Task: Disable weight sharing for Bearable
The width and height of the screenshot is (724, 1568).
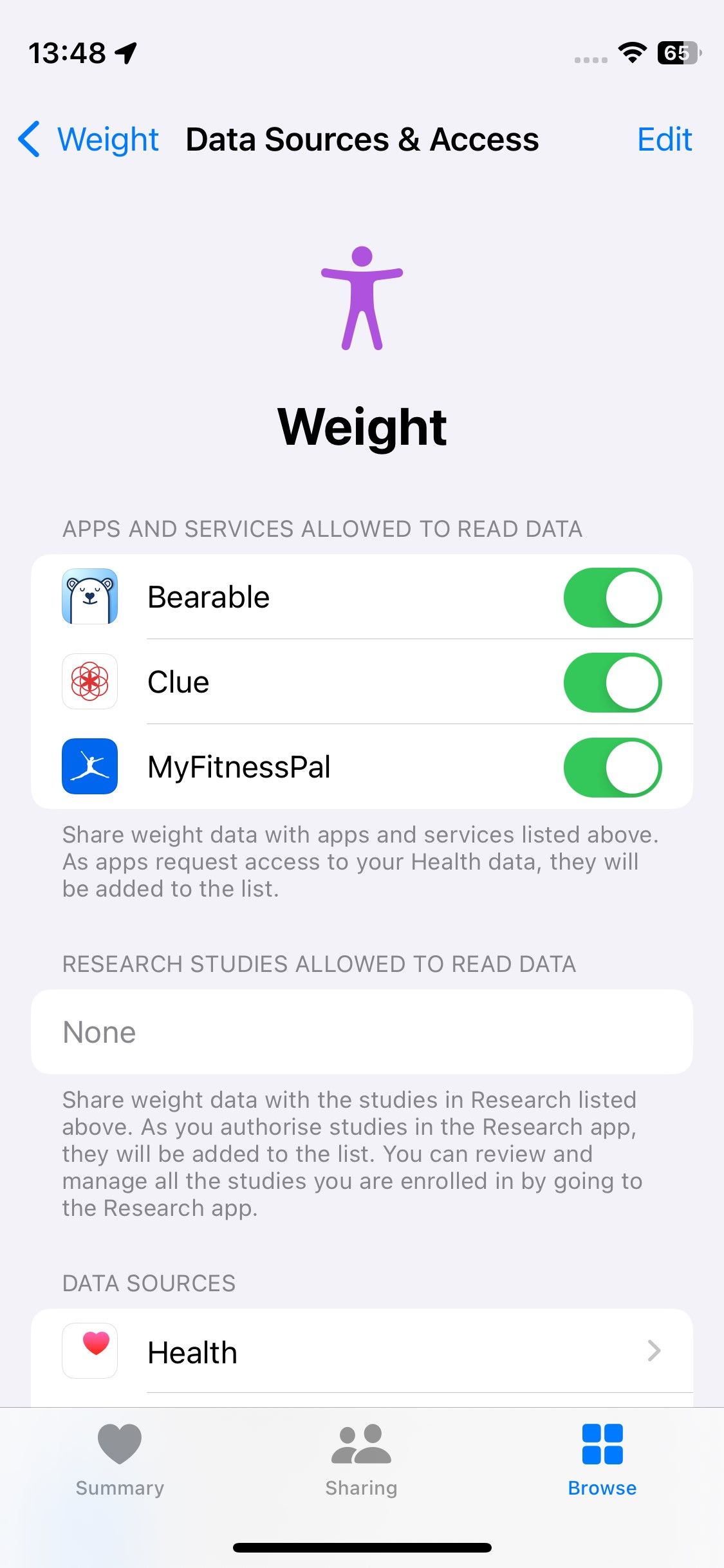Action: [614, 597]
